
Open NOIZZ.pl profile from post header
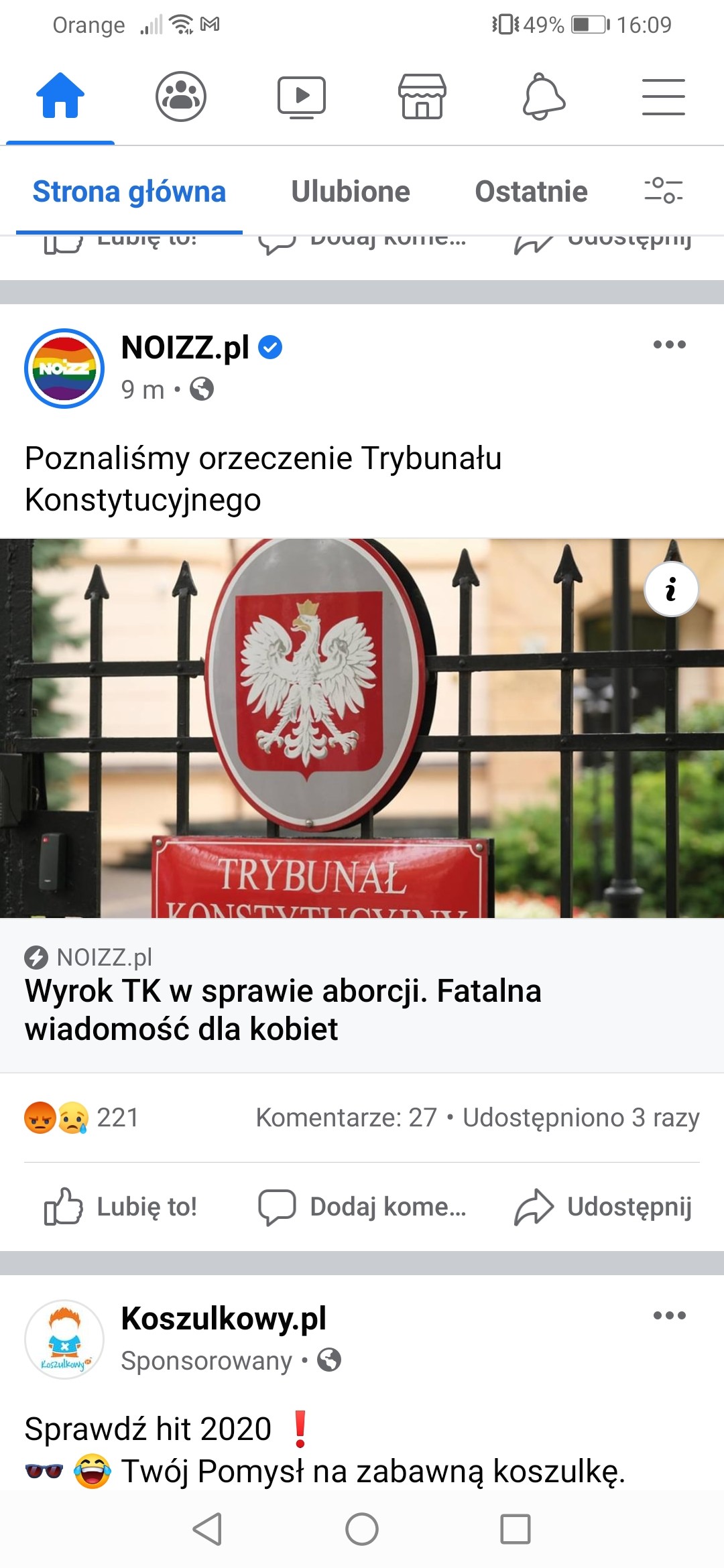186,348
